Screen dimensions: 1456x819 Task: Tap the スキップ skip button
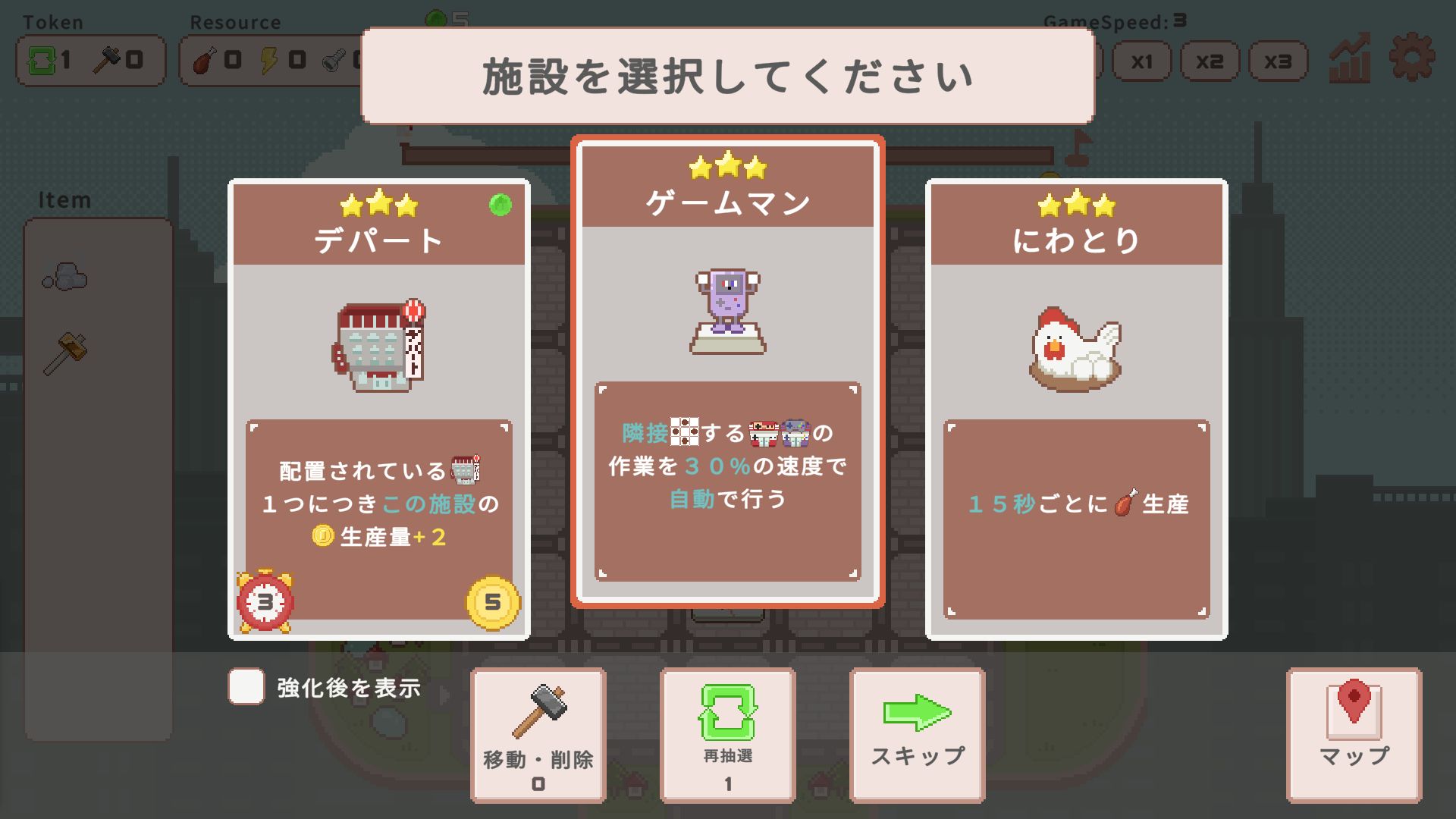[918, 735]
